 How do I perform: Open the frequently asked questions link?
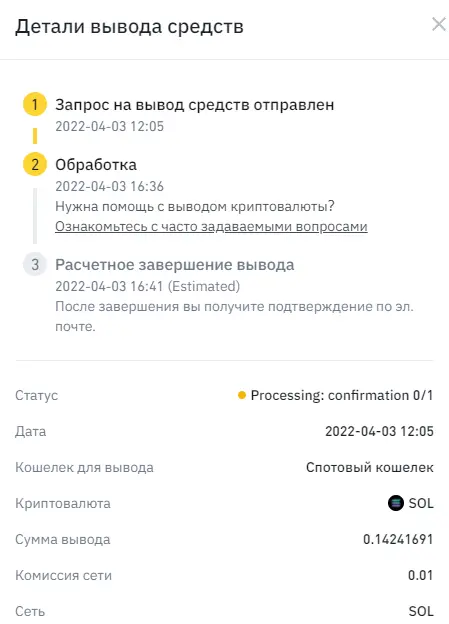pos(211,226)
